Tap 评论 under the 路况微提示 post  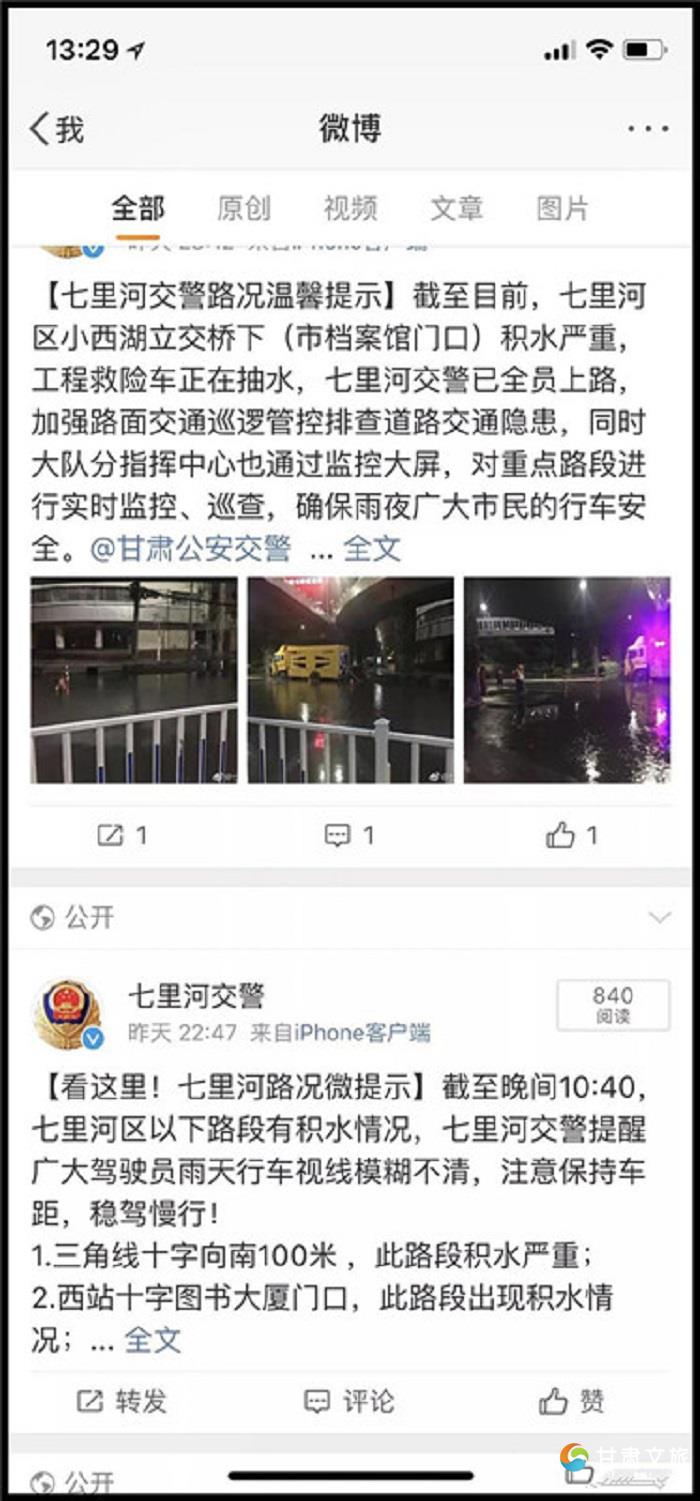click(x=349, y=1402)
